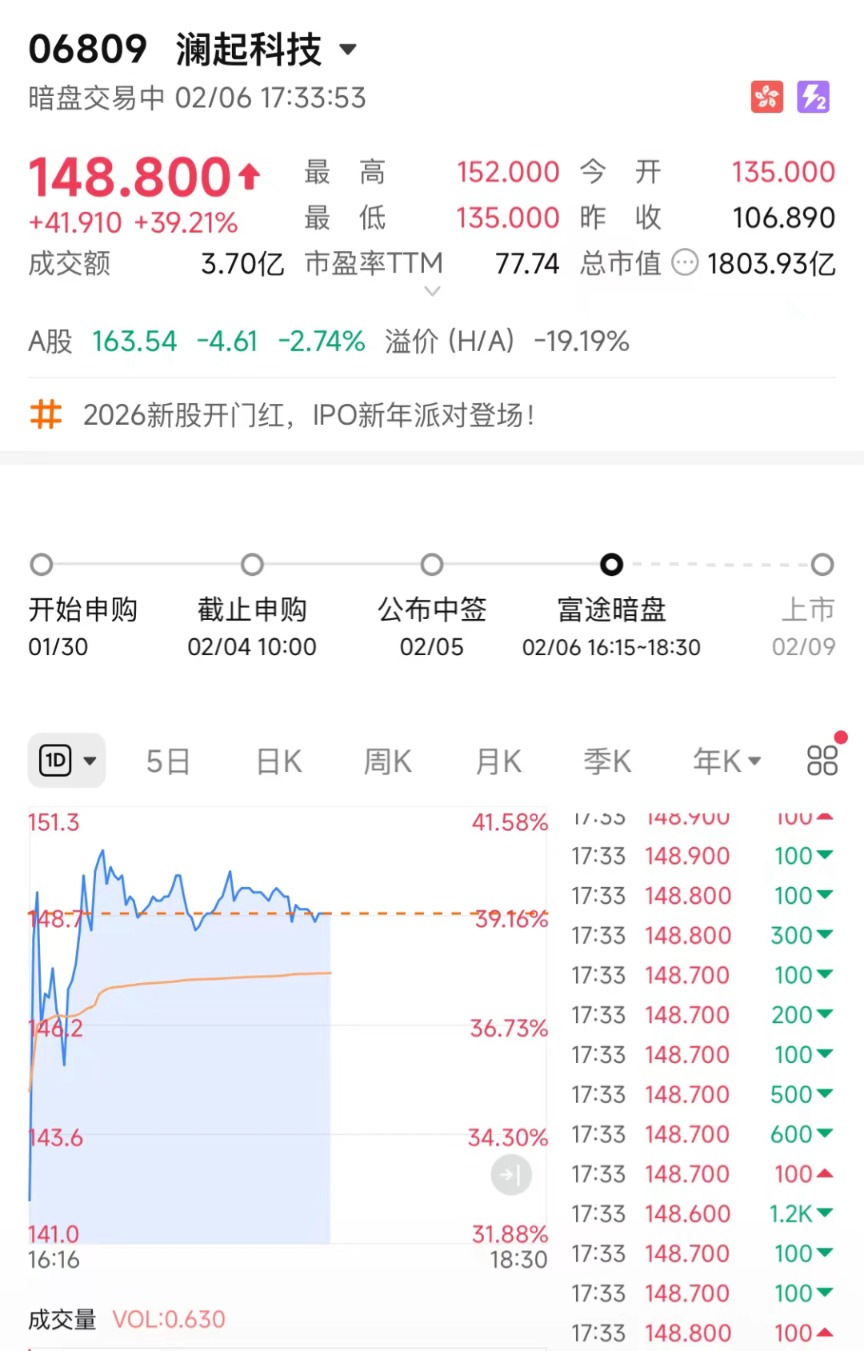Open the stock switcher dropdown beside 澜起科技
The height and width of the screenshot is (1351, 864).
tap(348, 49)
